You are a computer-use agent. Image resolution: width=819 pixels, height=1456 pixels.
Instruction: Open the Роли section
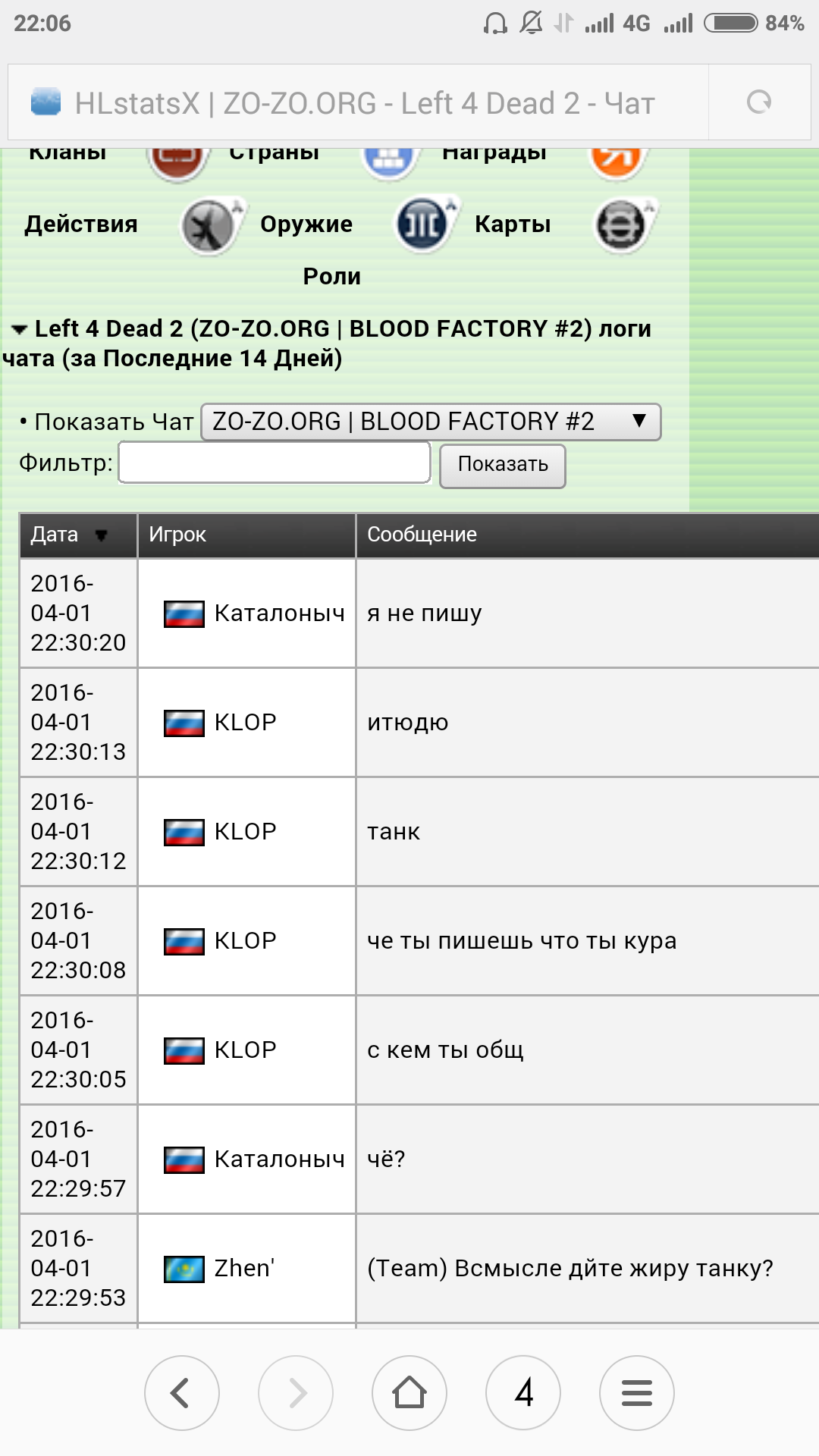point(331,277)
